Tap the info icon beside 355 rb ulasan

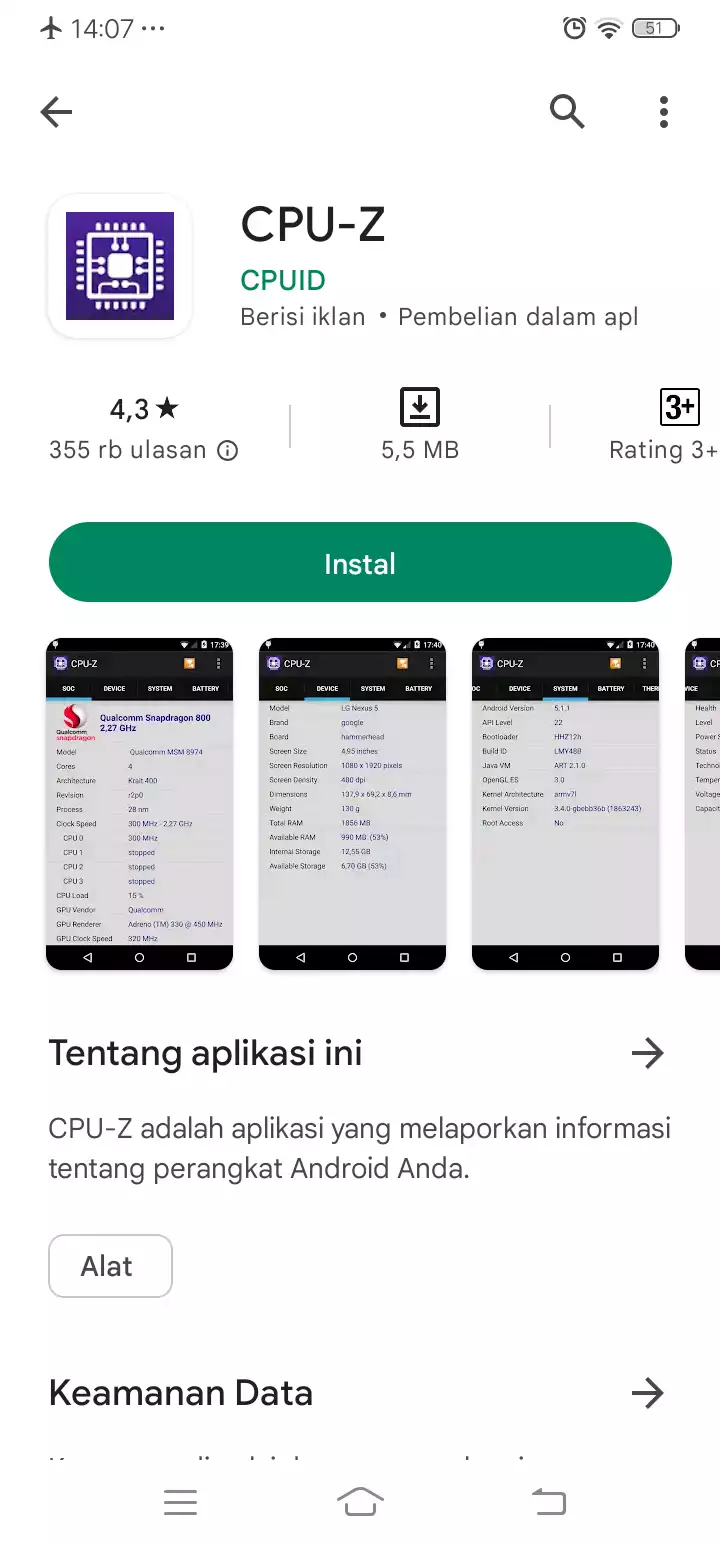point(228,451)
